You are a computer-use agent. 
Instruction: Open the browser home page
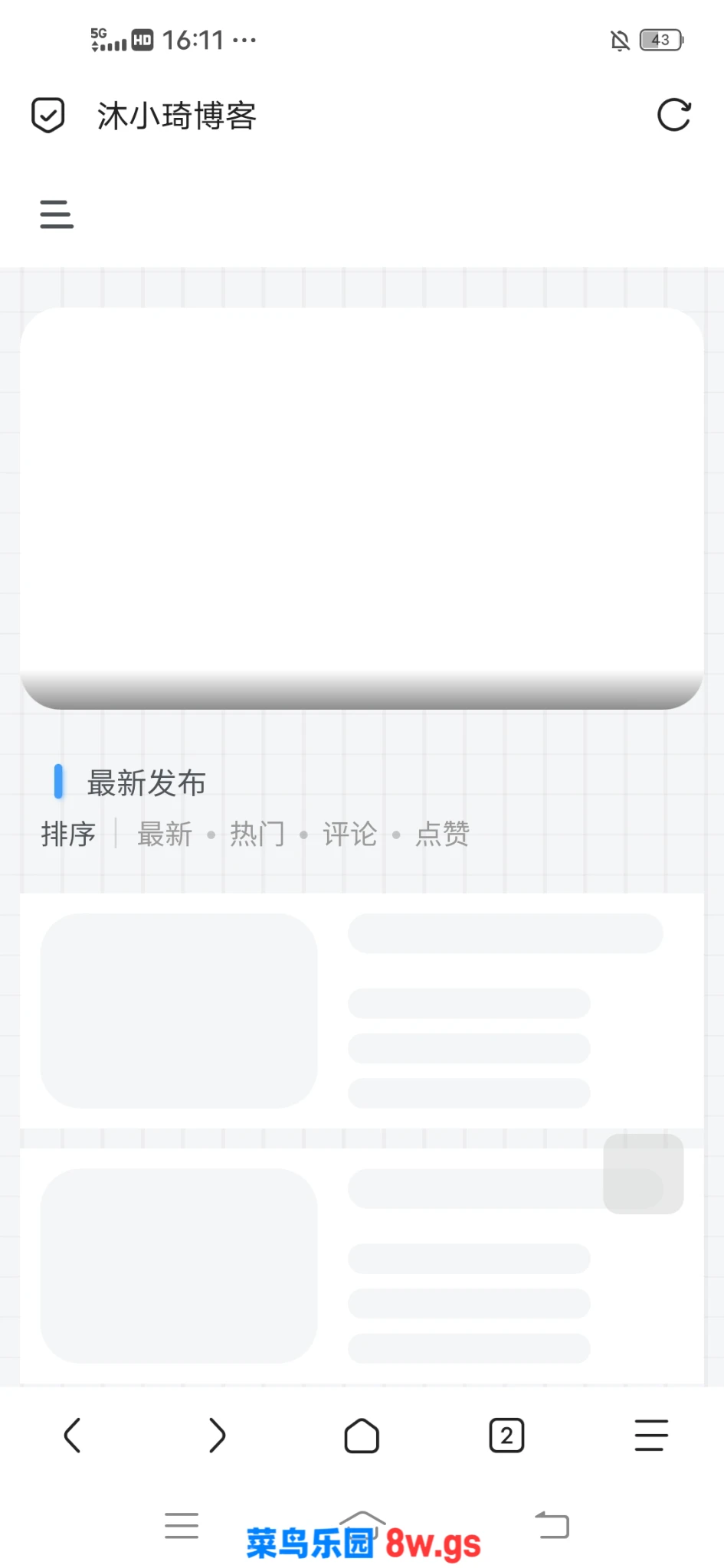click(362, 1436)
